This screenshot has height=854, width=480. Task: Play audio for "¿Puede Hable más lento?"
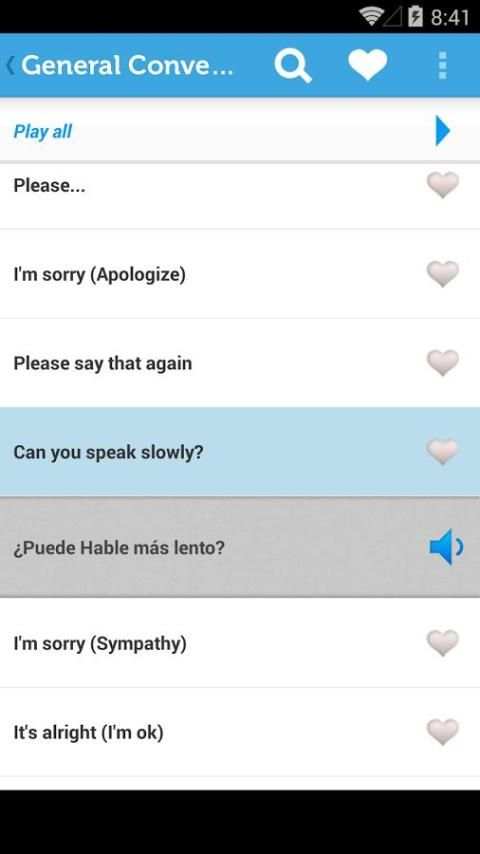coord(446,547)
